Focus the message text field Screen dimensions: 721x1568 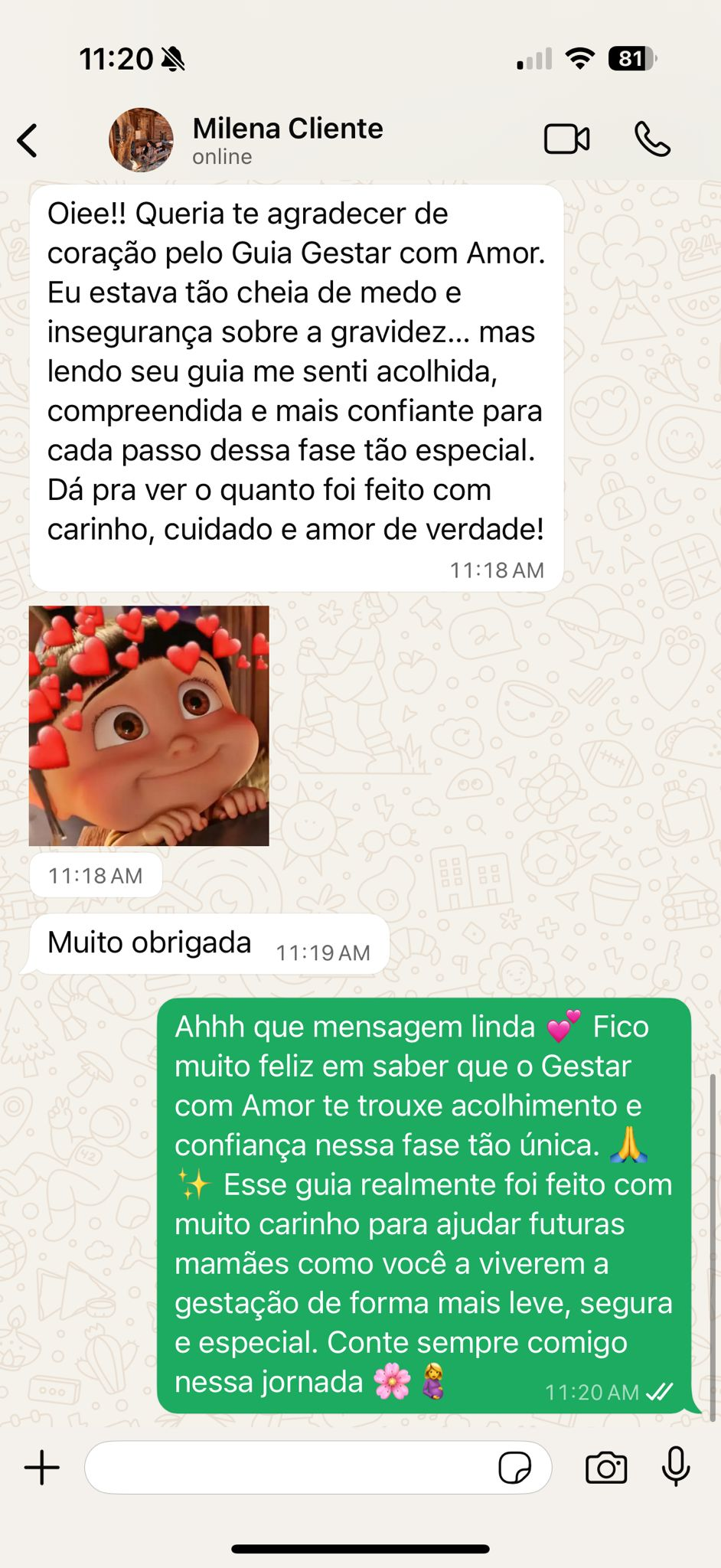(x=291, y=1467)
